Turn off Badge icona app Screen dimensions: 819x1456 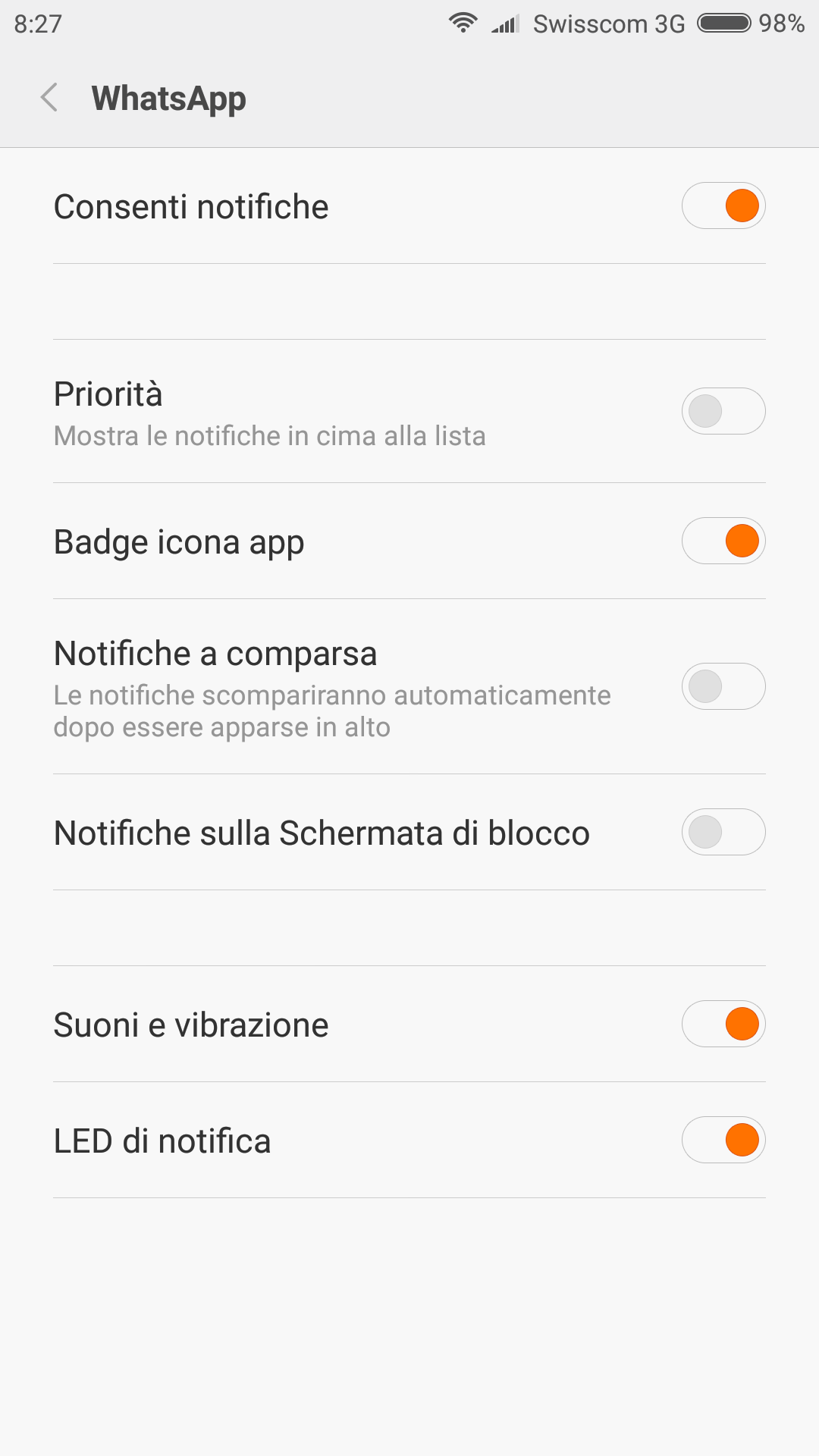(x=723, y=541)
